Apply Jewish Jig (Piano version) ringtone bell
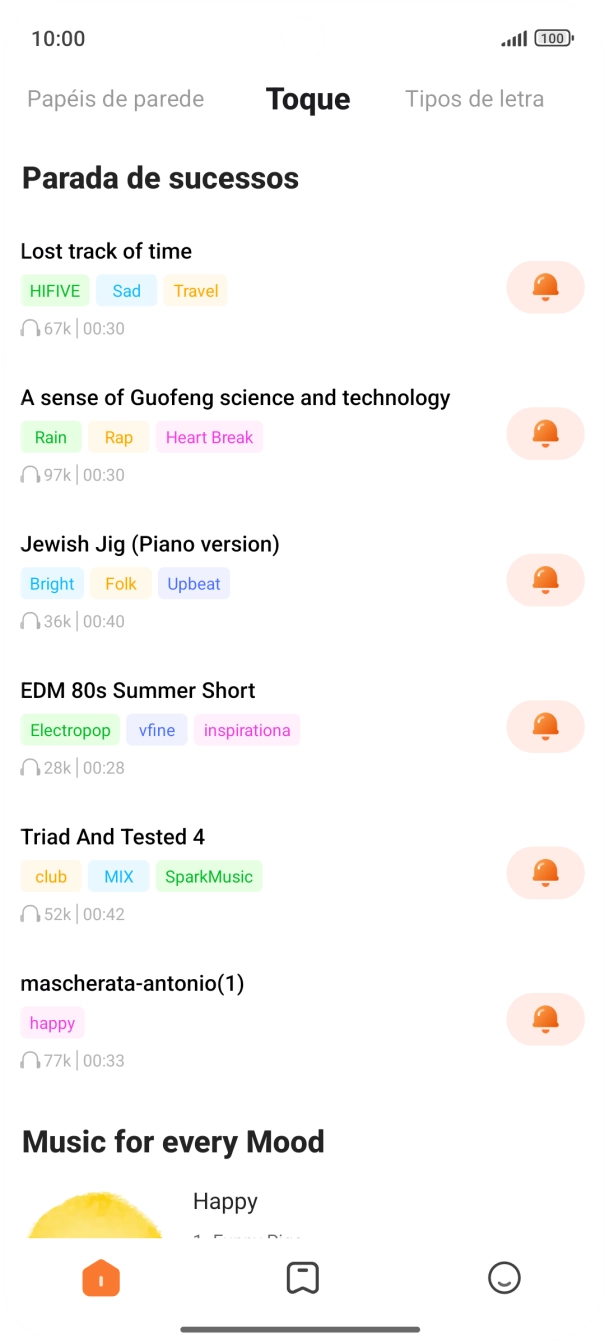Viewport: 605px width, 1342px height. (x=545, y=580)
